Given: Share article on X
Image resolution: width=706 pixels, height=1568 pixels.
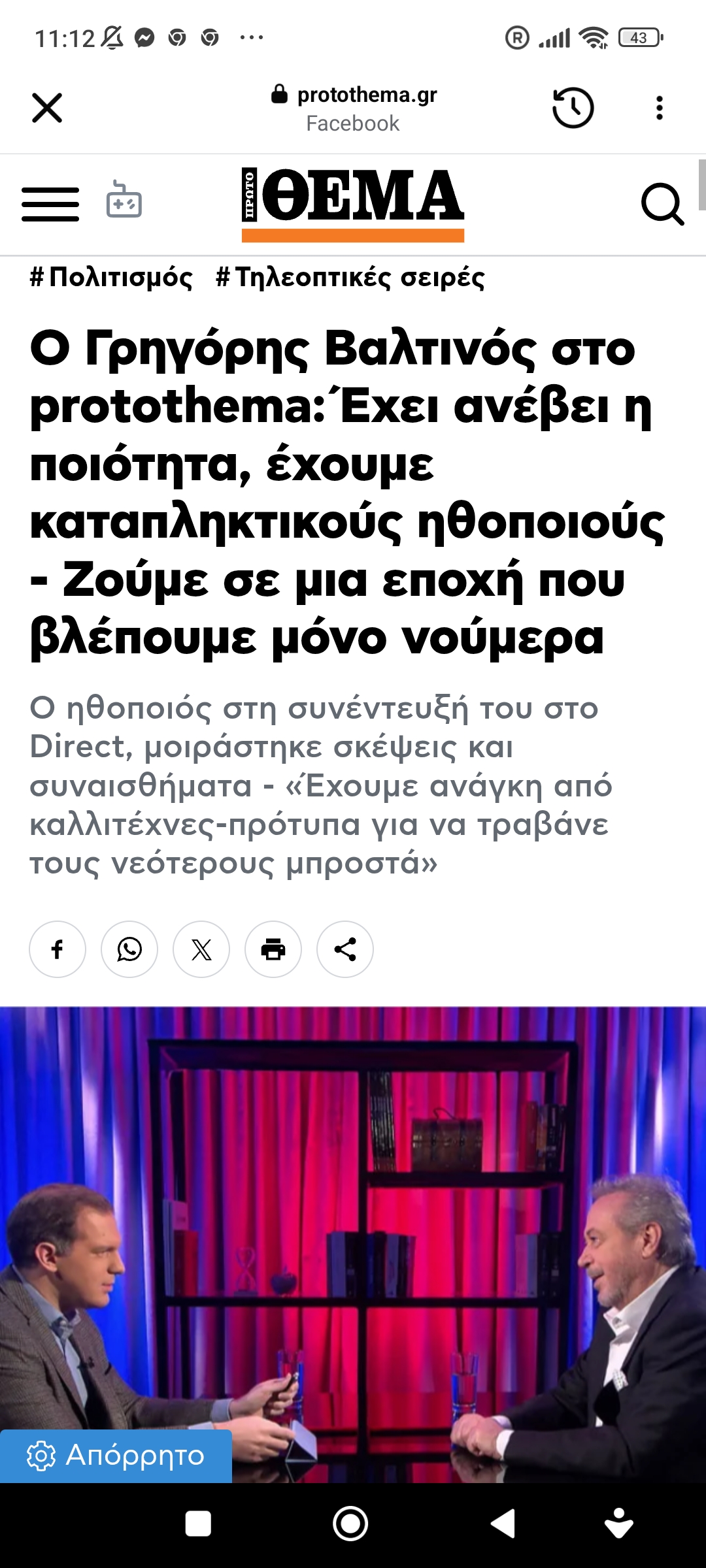Looking at the screenshot, I should click(x=201, y=949).
